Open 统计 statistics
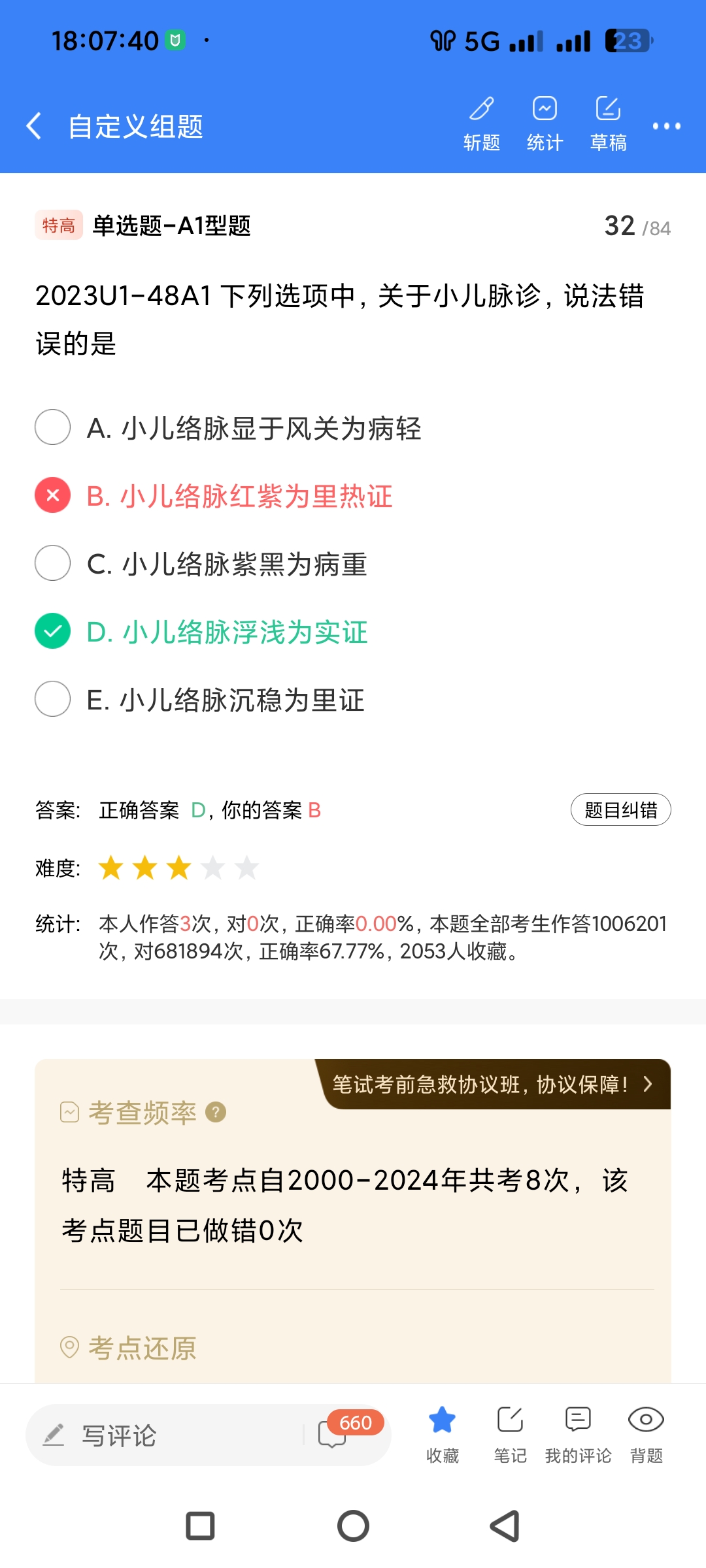This screenshot has height=1568, width=706. tap(545, 123)
